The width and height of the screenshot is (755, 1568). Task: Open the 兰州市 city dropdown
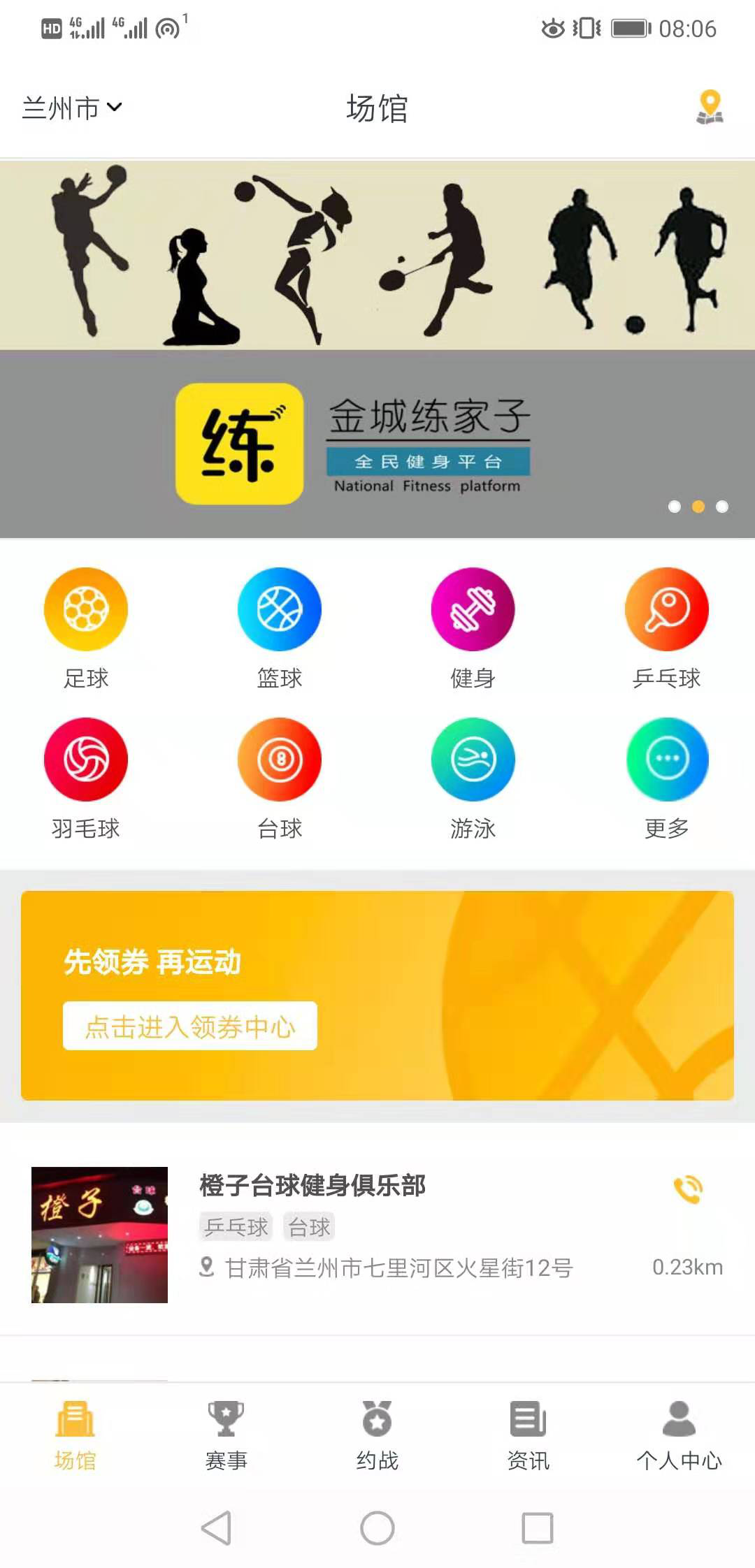(72, 108)
